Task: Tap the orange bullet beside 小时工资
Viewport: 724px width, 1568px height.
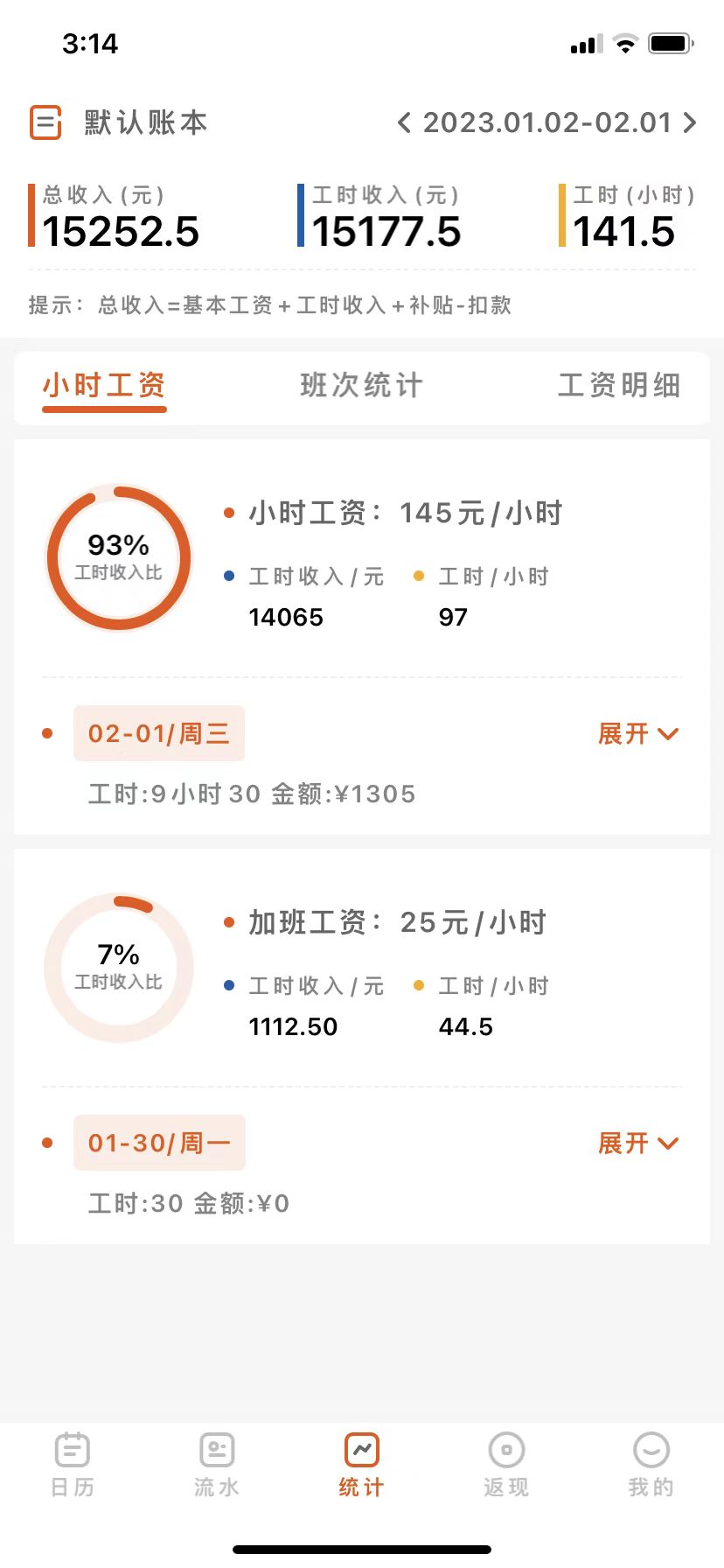Action: click(229, 512)
